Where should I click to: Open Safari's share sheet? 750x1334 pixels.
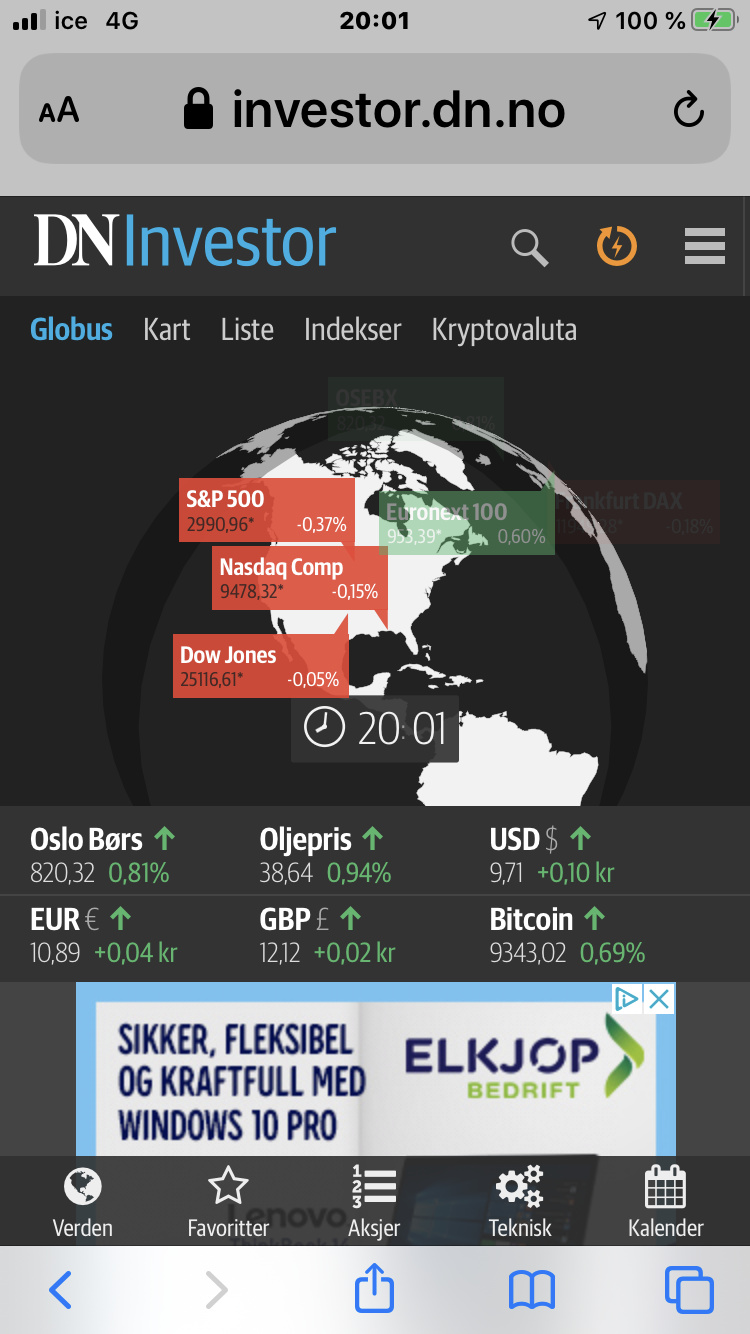click(x=375, y=1289)
